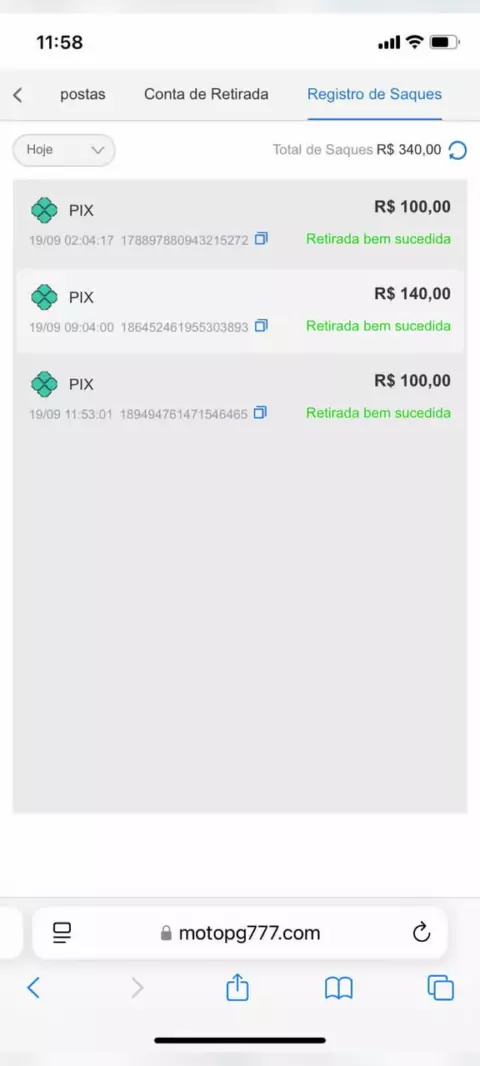480x1066 pixels.
Task: Open the R$ 140,00 PIX withdrawal record
Action: [x=240, y=310]
